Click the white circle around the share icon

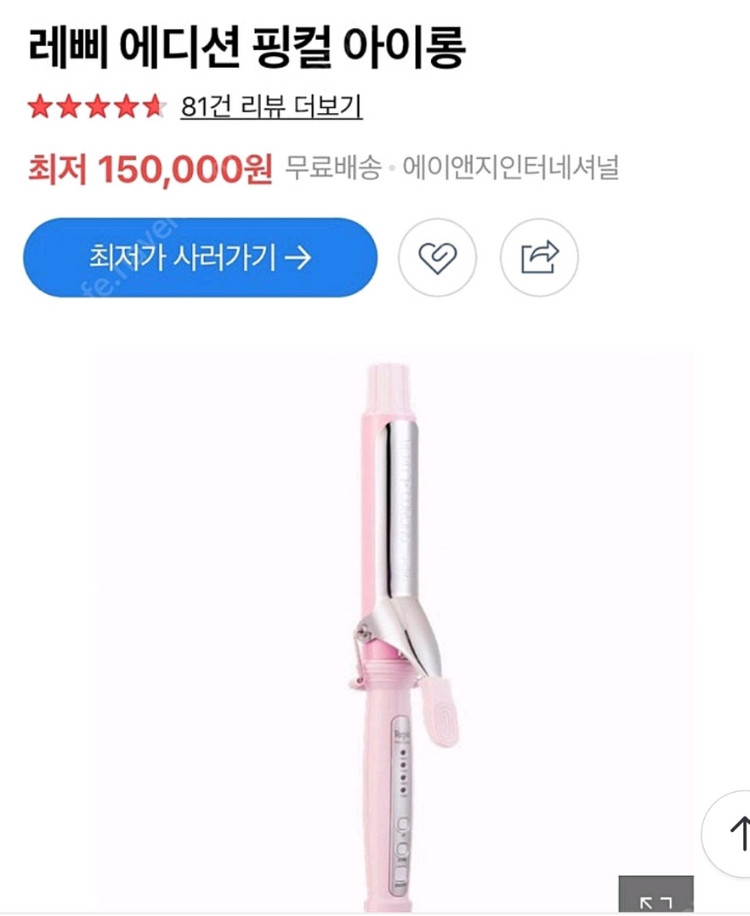point(538,257)
